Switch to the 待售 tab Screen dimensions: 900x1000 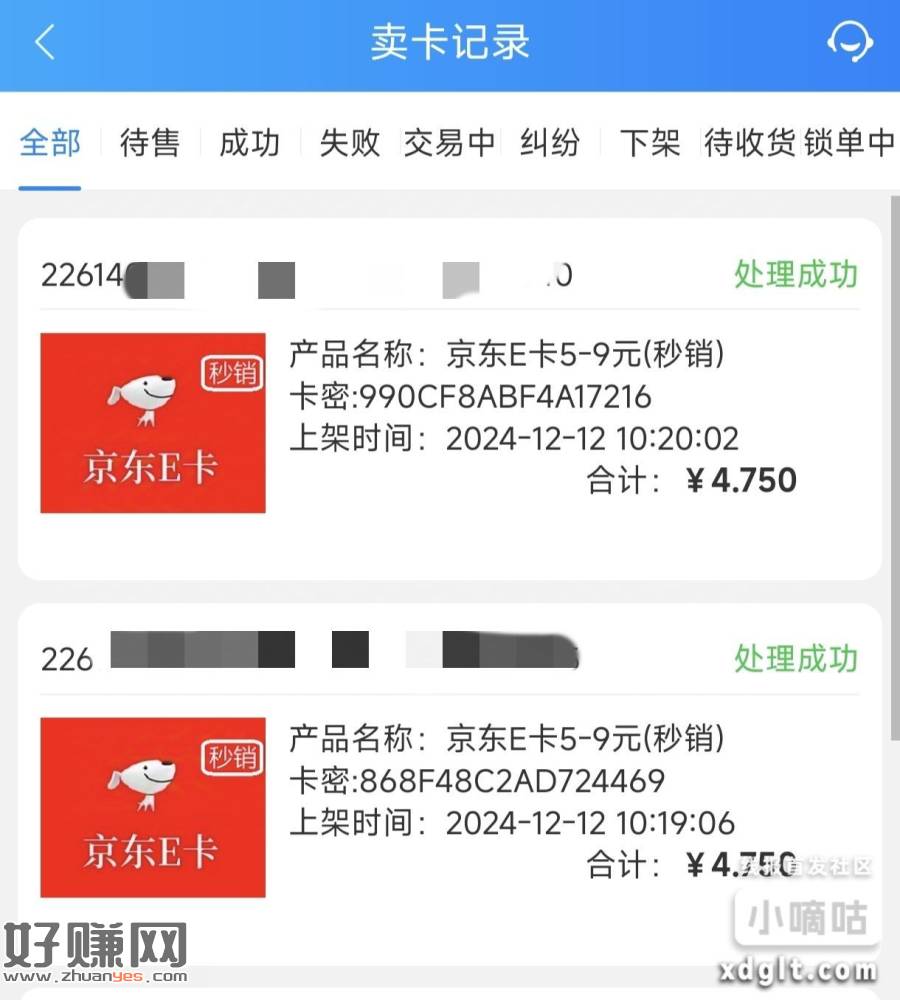click(x=150, y=143)
